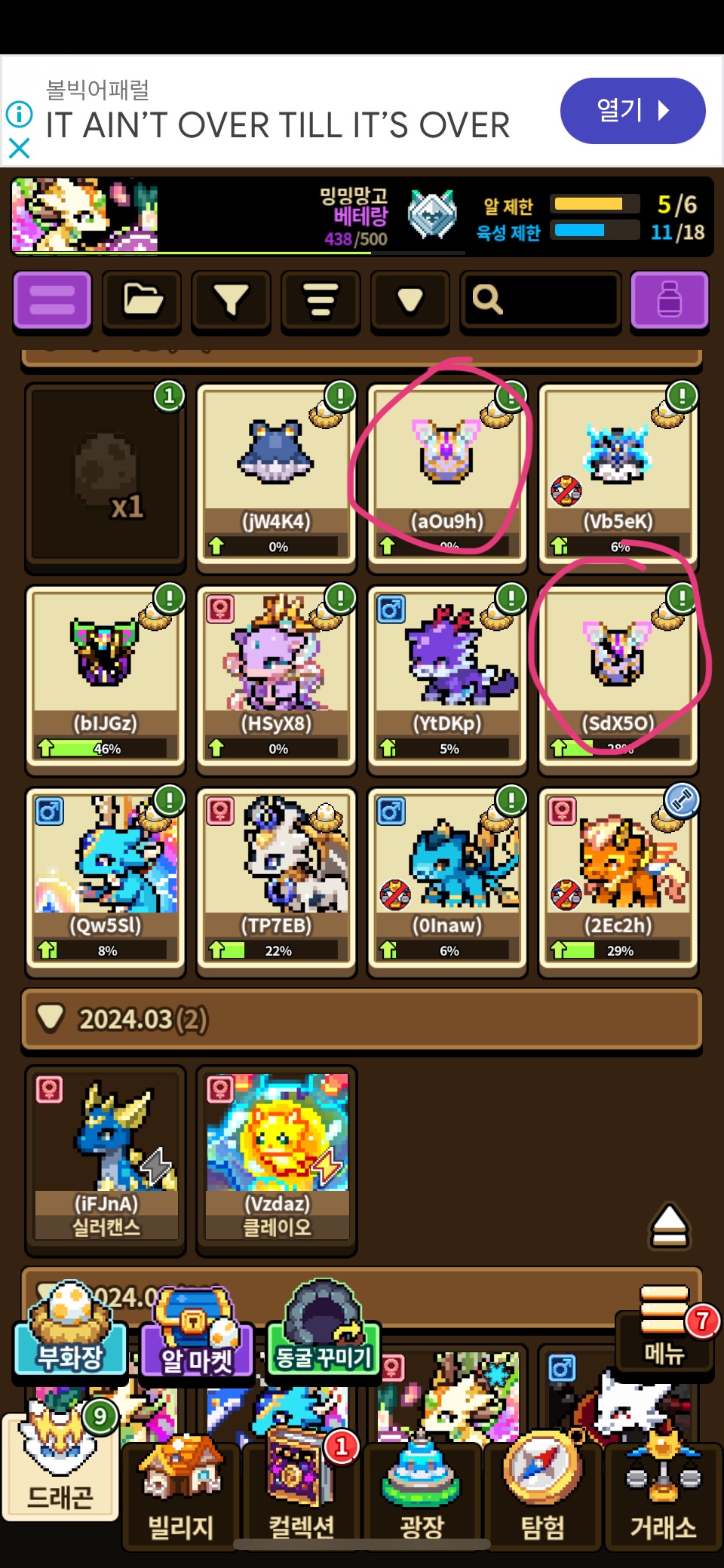Open the purple list view button
Screen dimensions: 724x1568
pyautogui.click(x=52, y=300)
